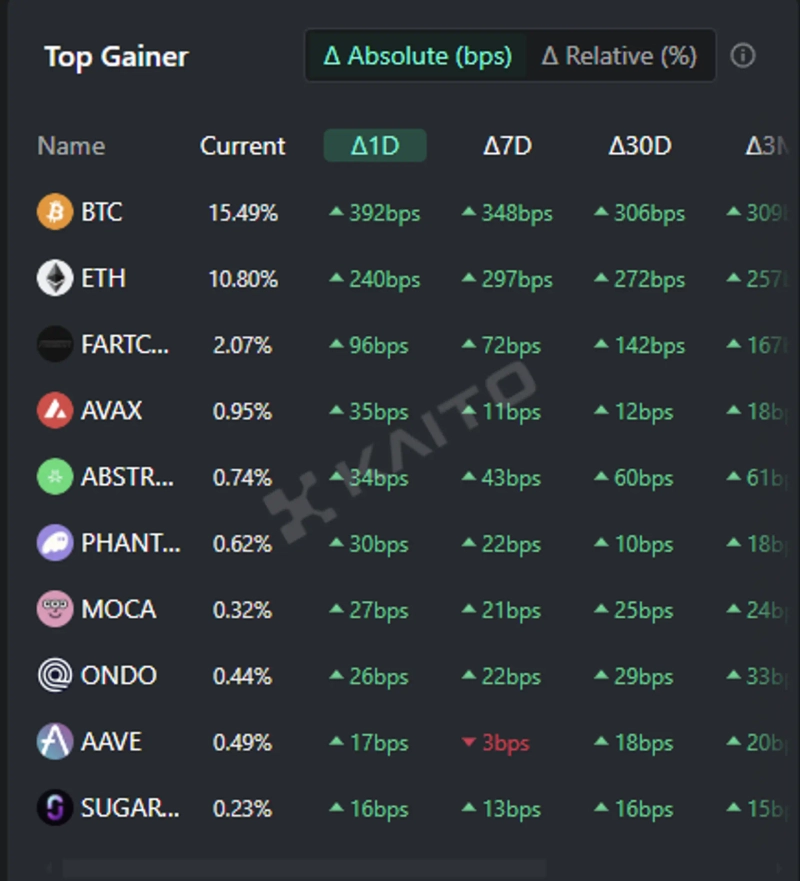Open the FARTC... row
Viewport: 800px width, 881px height.
(x=124, y=345)
